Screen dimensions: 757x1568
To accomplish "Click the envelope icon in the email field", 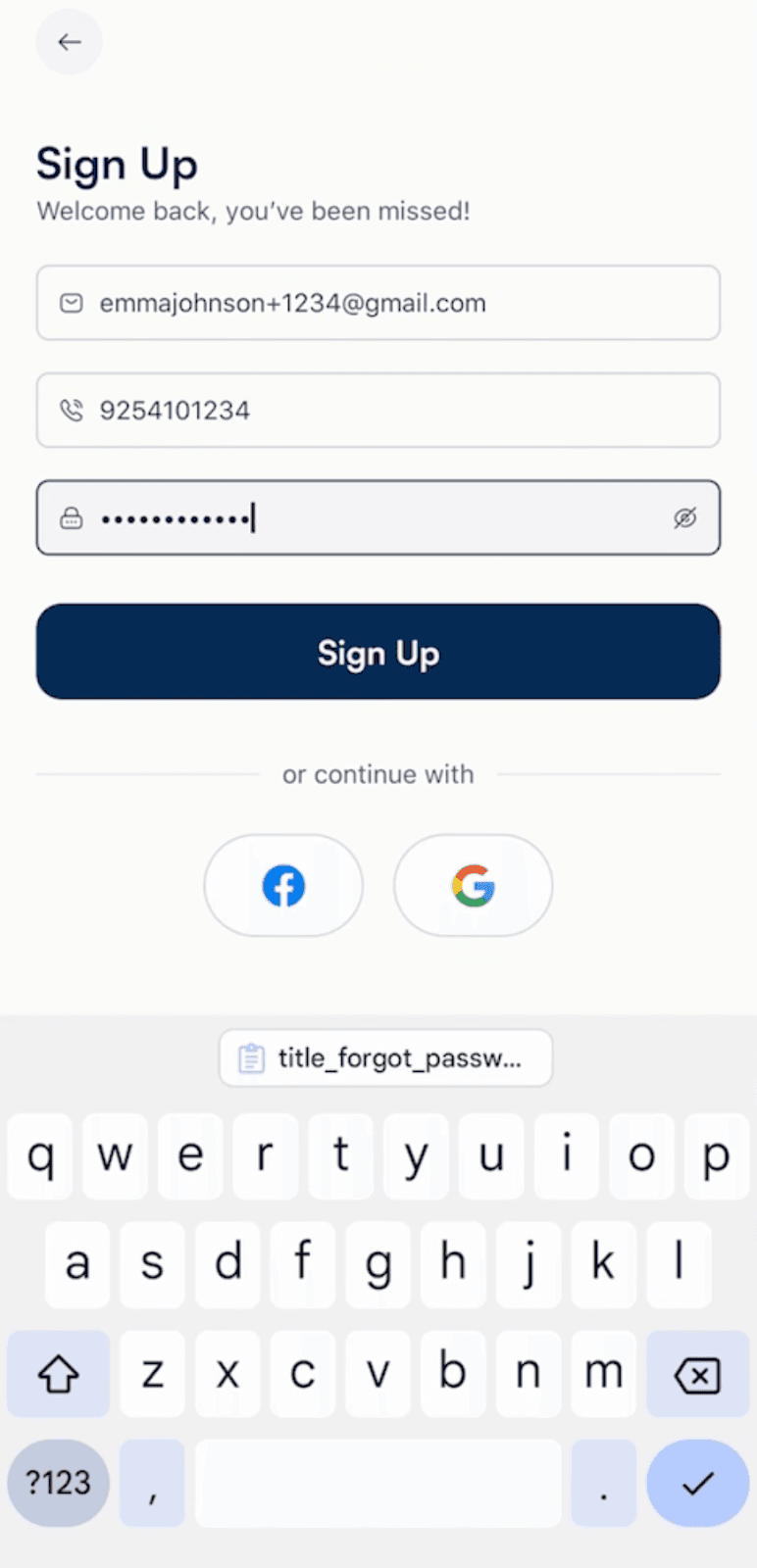I will pos(71,303).
